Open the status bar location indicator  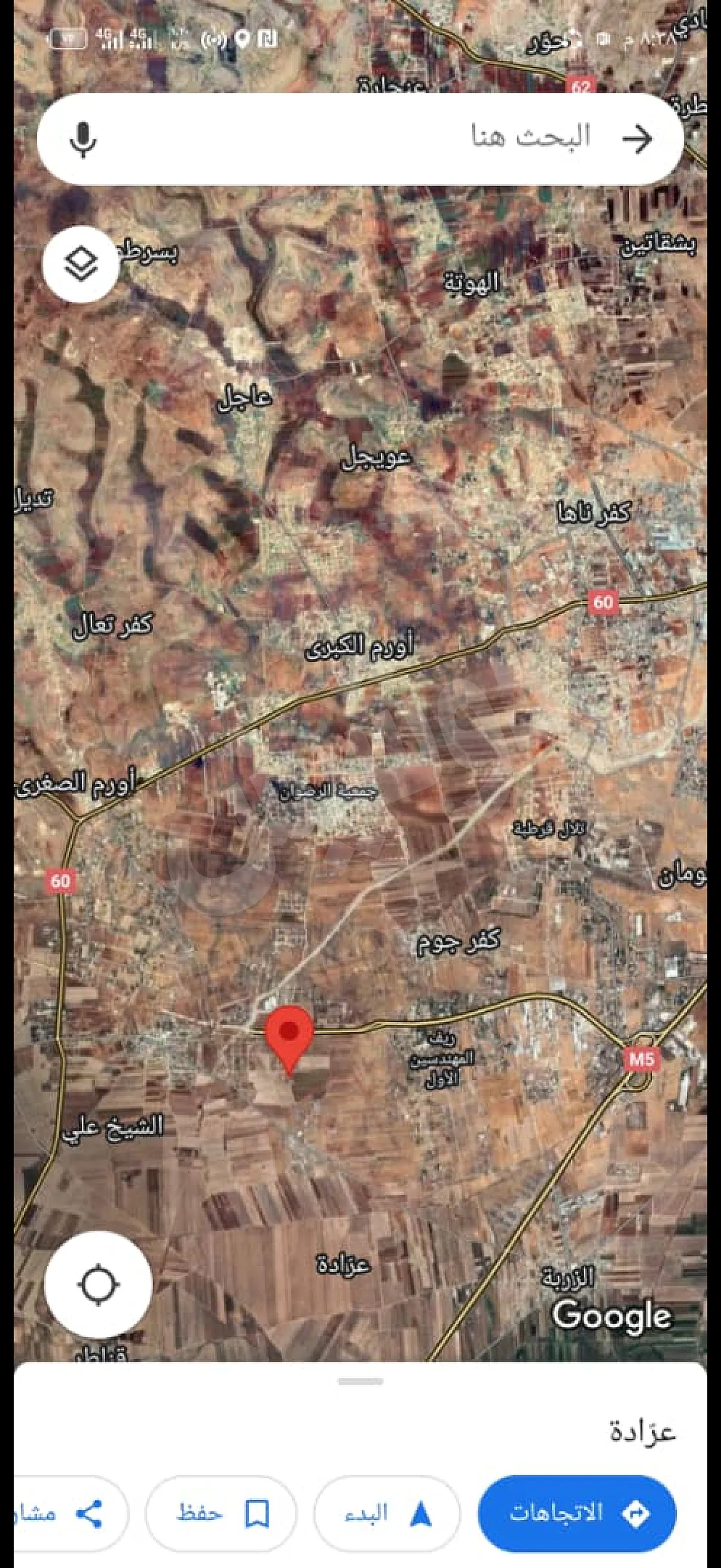coord(242,38)
